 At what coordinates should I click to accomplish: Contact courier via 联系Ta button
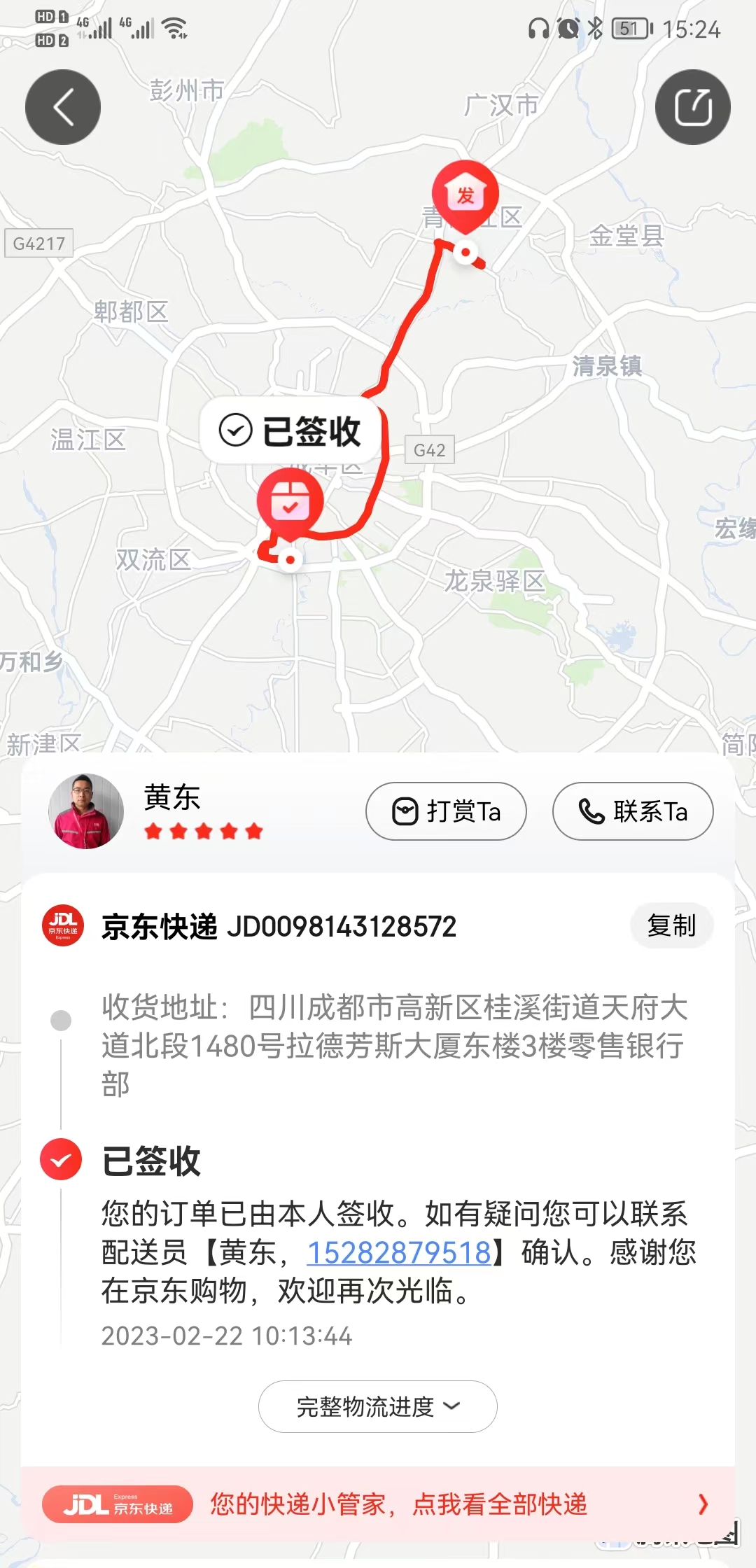(633, 811)
